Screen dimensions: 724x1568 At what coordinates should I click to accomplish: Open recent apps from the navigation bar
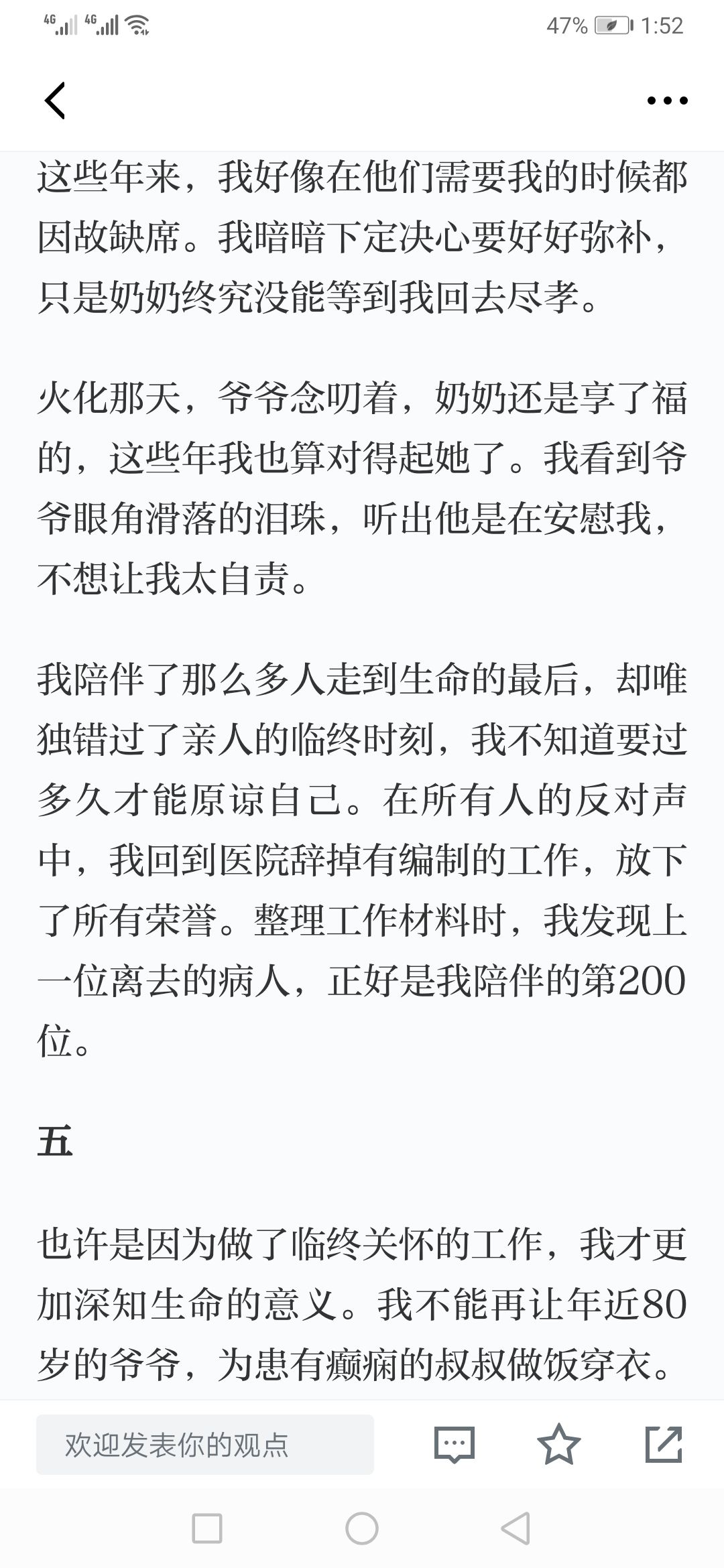(x=207, y=1529)
